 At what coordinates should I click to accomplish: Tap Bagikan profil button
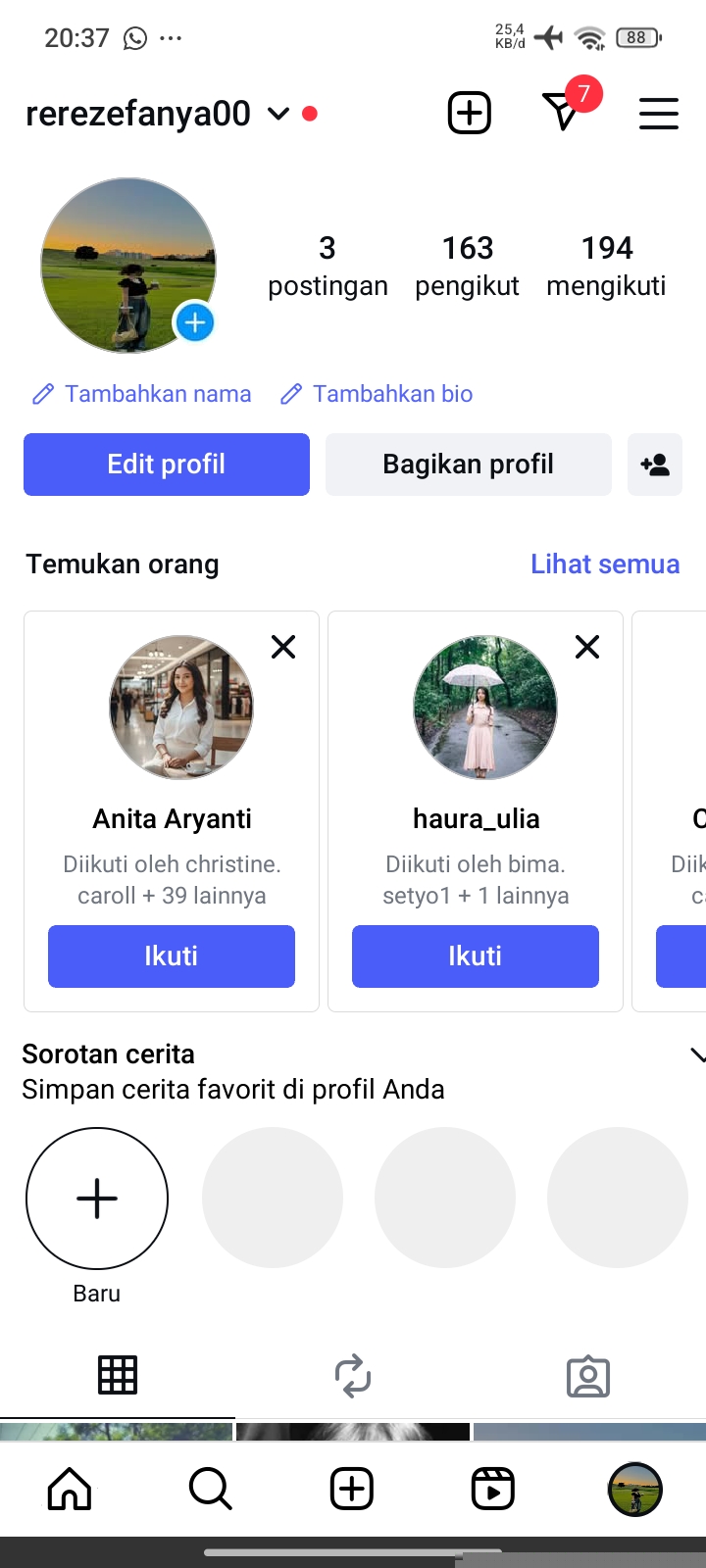(x=469, y=465)
